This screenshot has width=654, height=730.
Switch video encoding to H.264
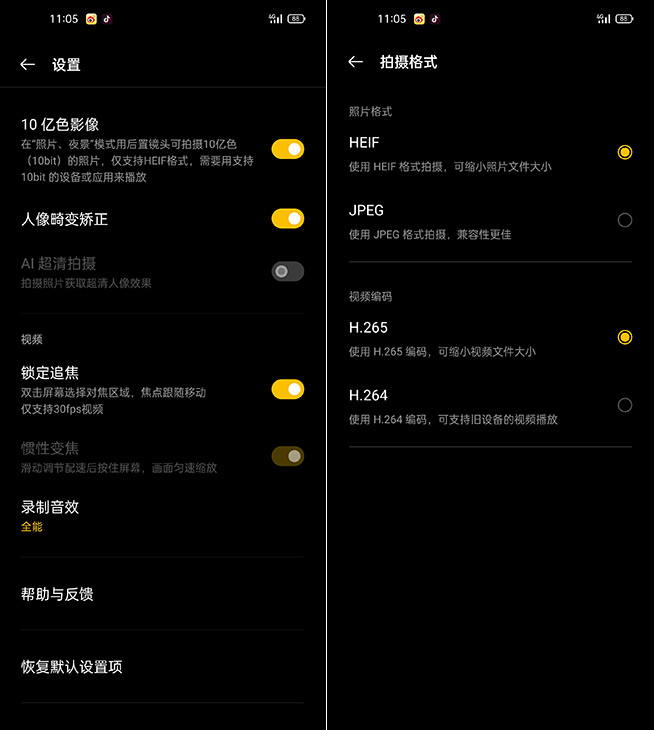[624, 405]
